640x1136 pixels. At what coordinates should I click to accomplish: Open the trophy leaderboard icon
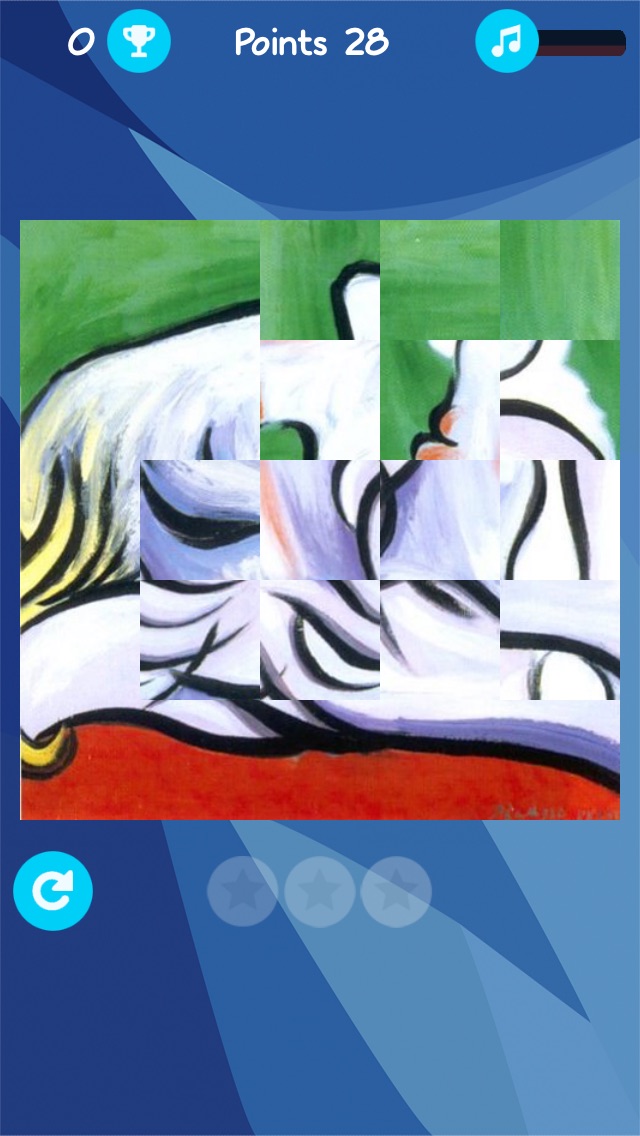pyautogui.click(x=138, y=41)
